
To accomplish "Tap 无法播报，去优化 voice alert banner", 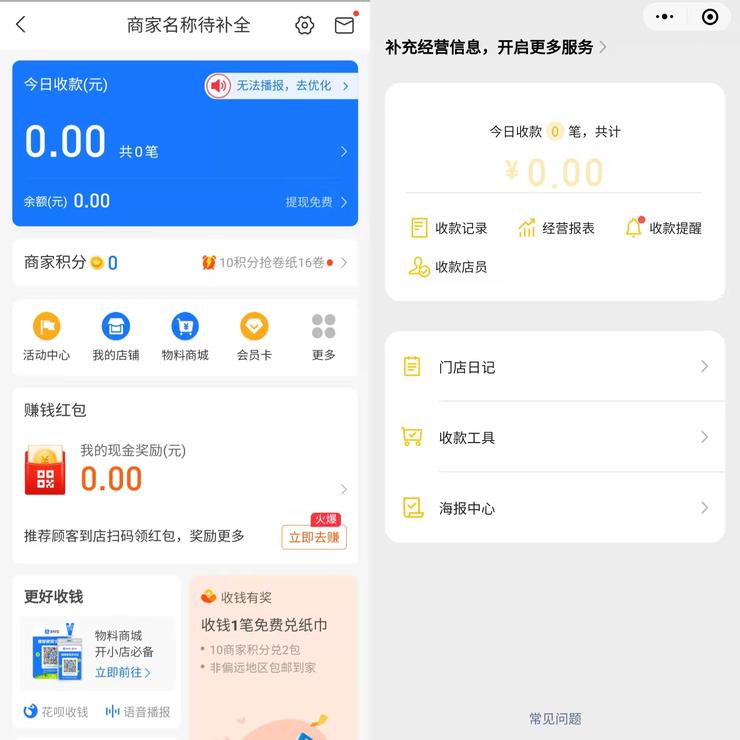I will click(279, 86).
